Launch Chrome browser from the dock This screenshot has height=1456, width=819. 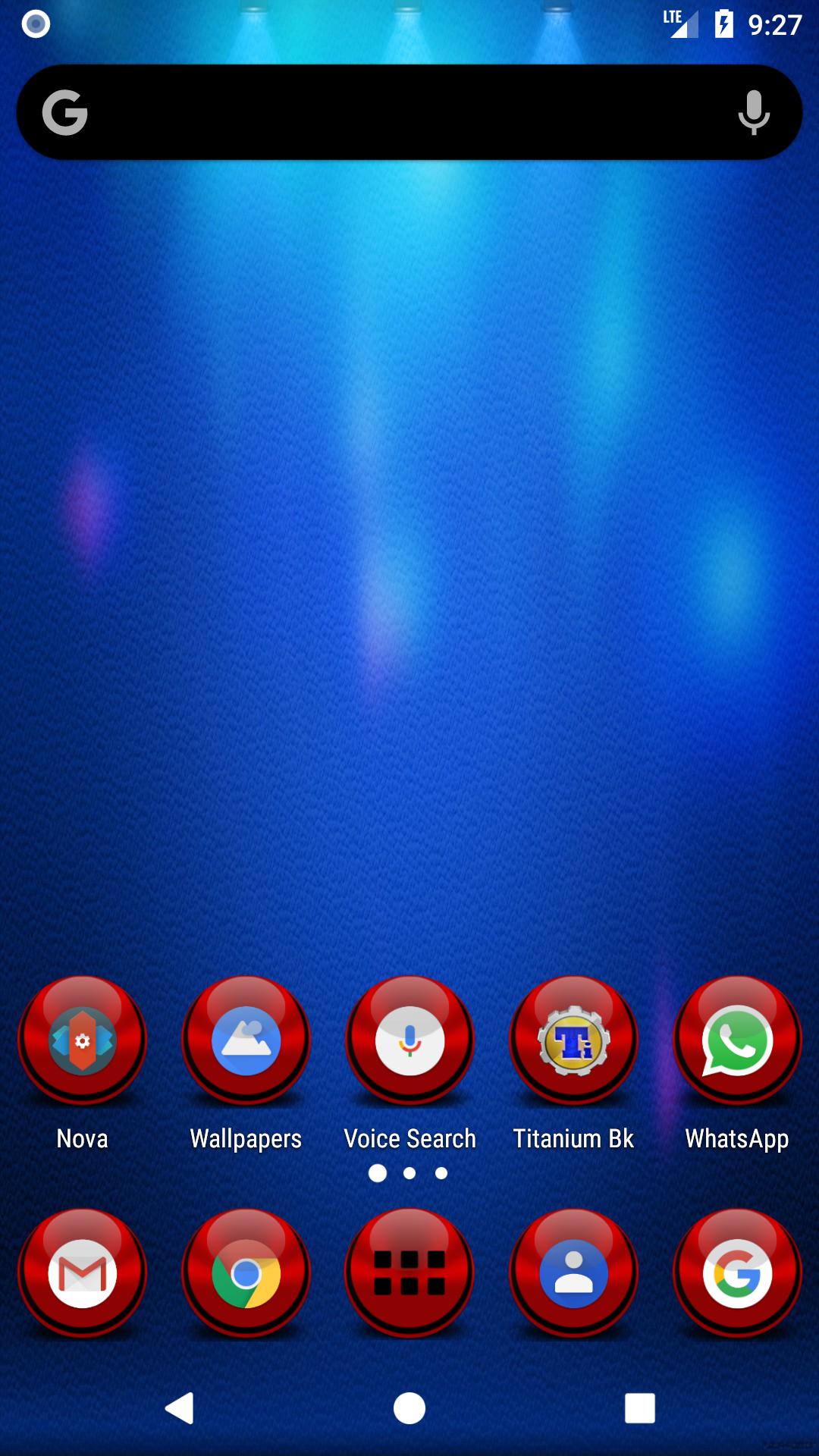246,1273
